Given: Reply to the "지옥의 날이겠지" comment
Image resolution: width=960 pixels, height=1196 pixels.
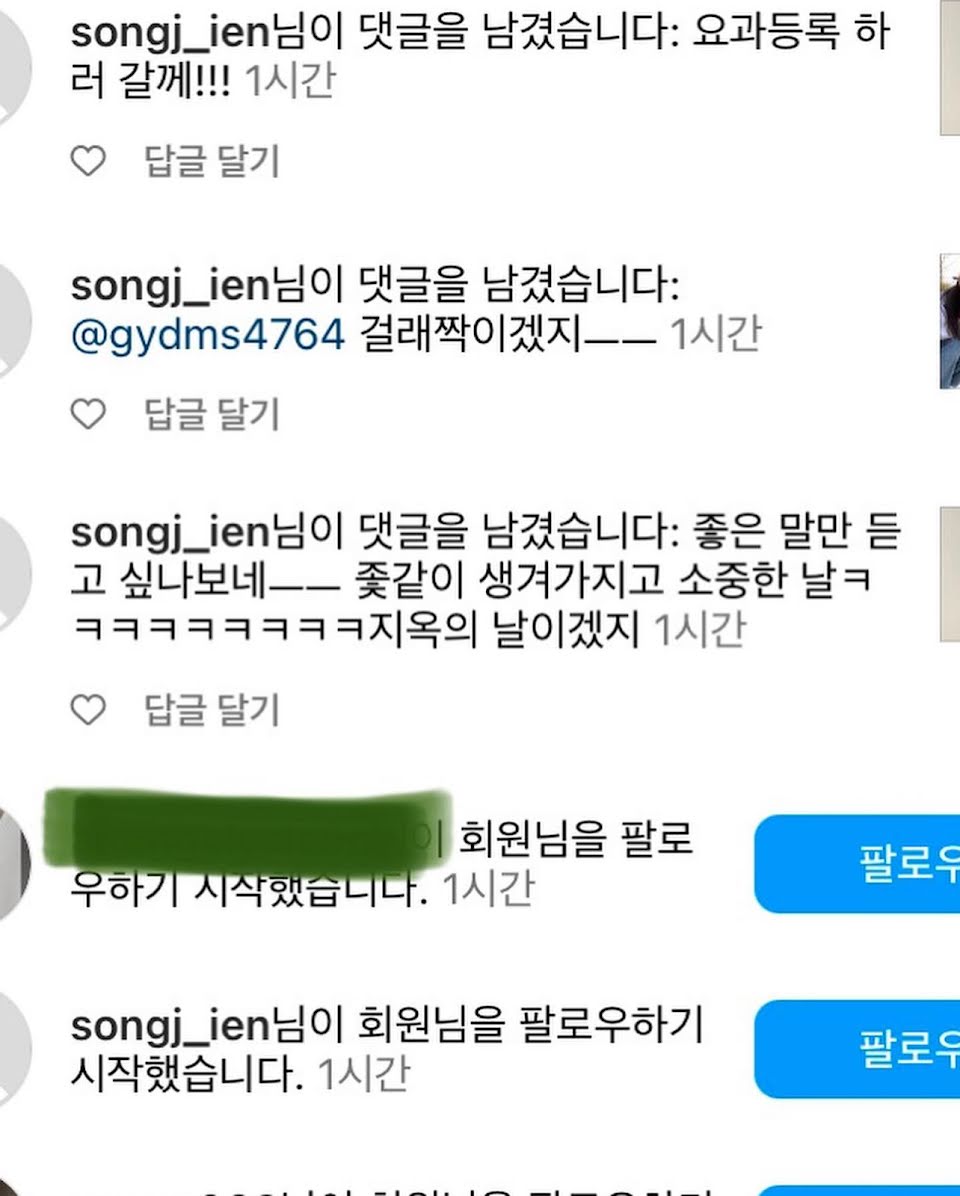Looking at the screenshot, I should tap(212, 710).
